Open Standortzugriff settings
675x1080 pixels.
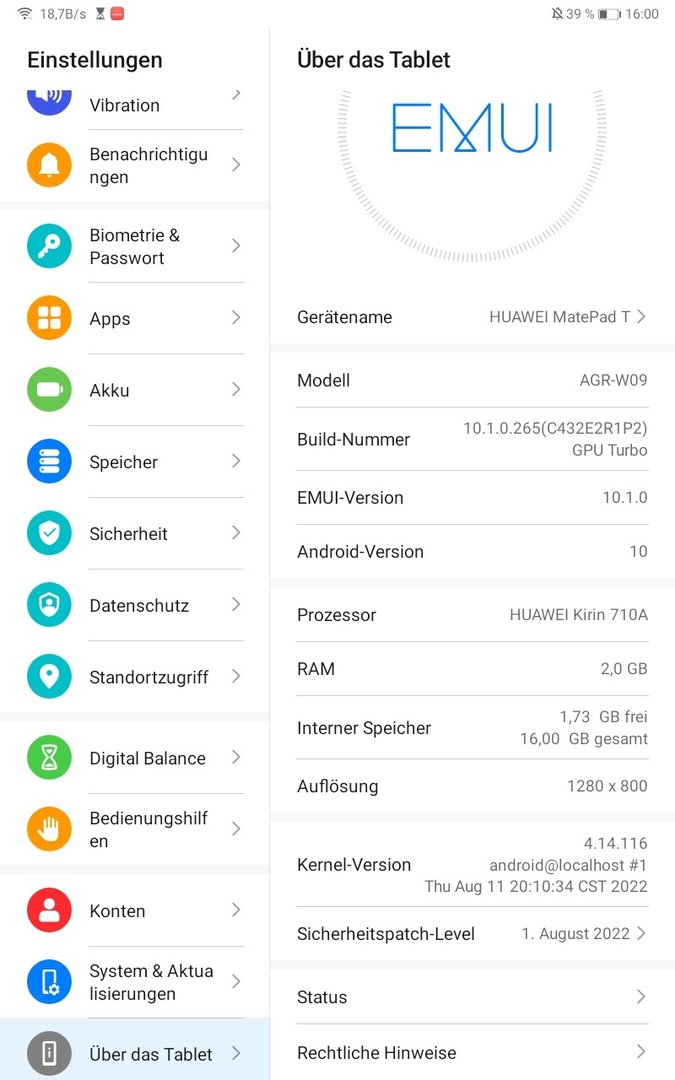[135, 677]
